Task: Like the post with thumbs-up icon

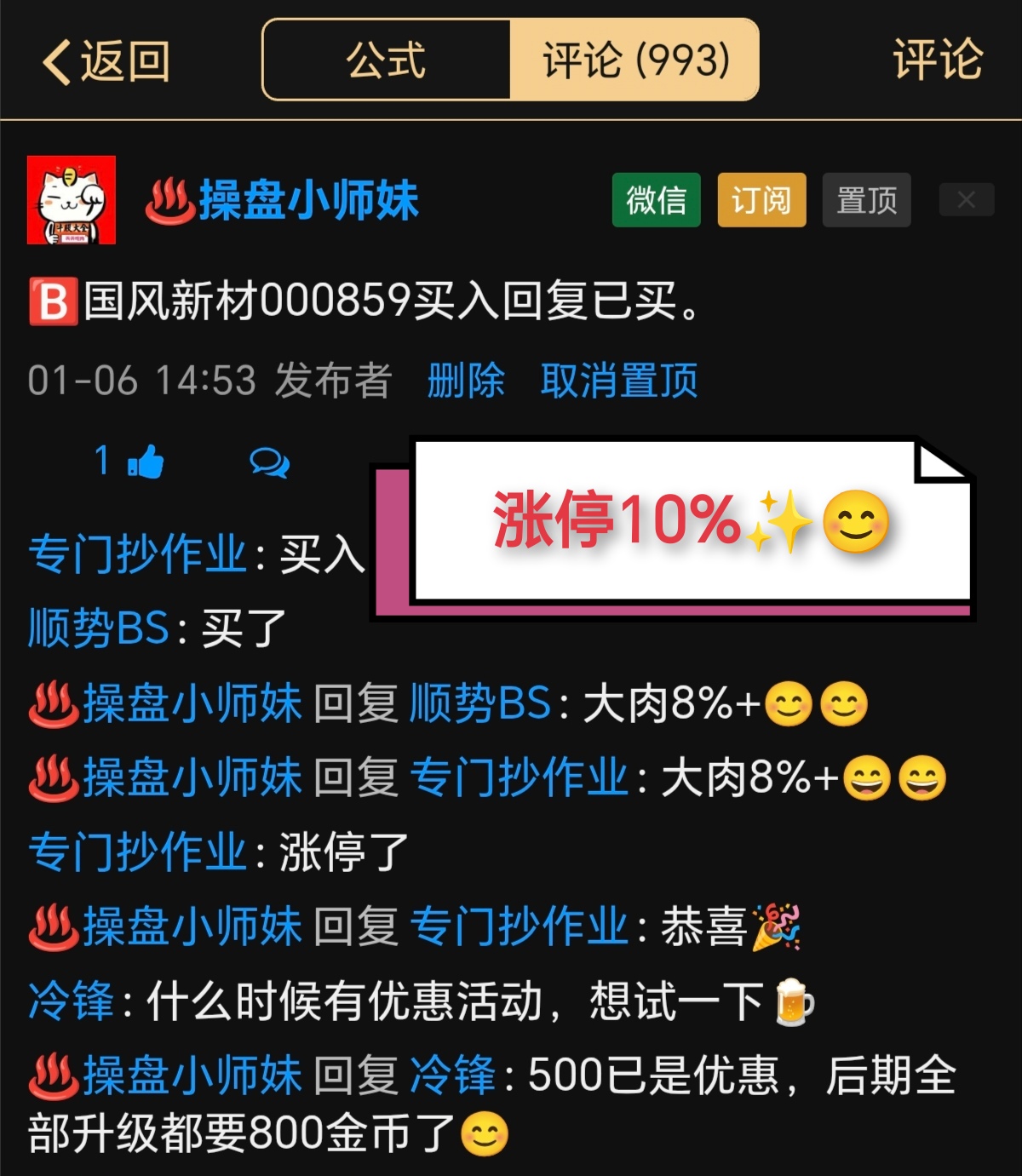Action: click(145, 462)
